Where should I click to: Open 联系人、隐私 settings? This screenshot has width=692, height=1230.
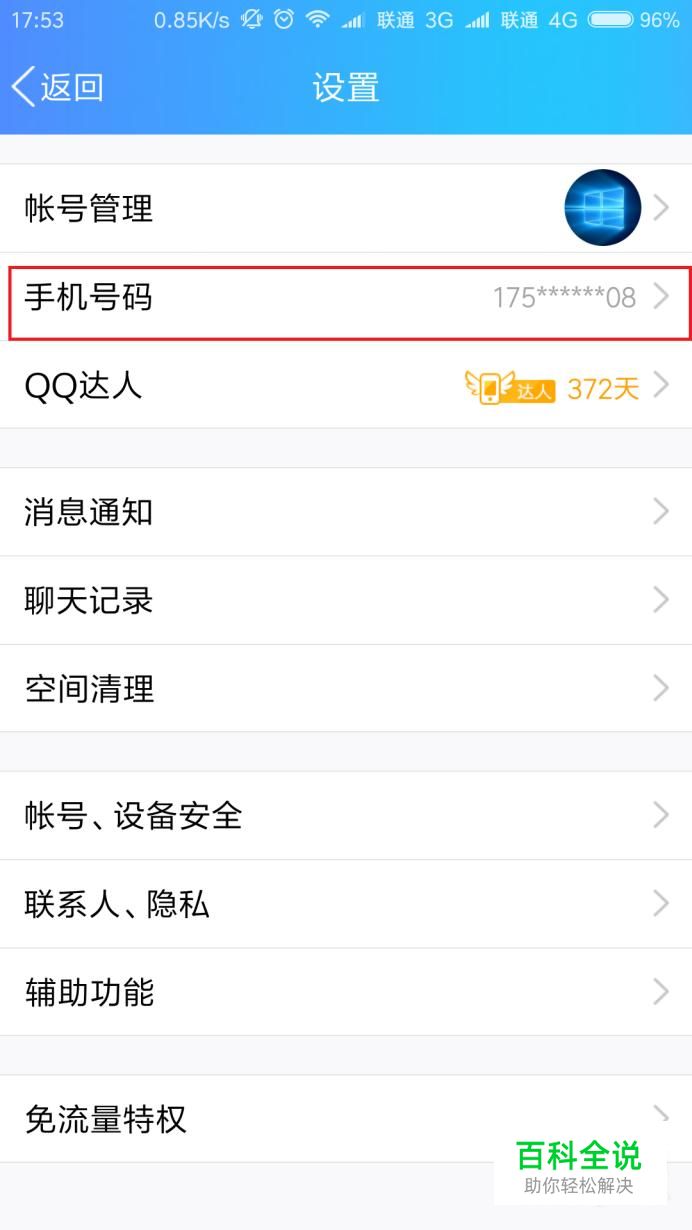pyautogui.click(x=346, y=904)
